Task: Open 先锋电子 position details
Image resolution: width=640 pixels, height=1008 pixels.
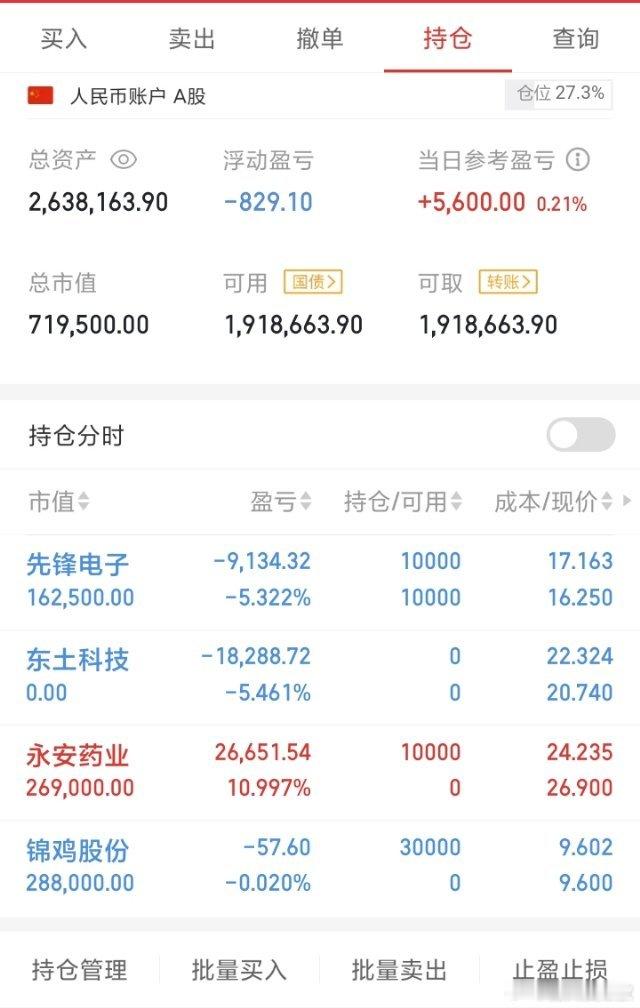Action: pyautogui.click(x=78, y=565)
